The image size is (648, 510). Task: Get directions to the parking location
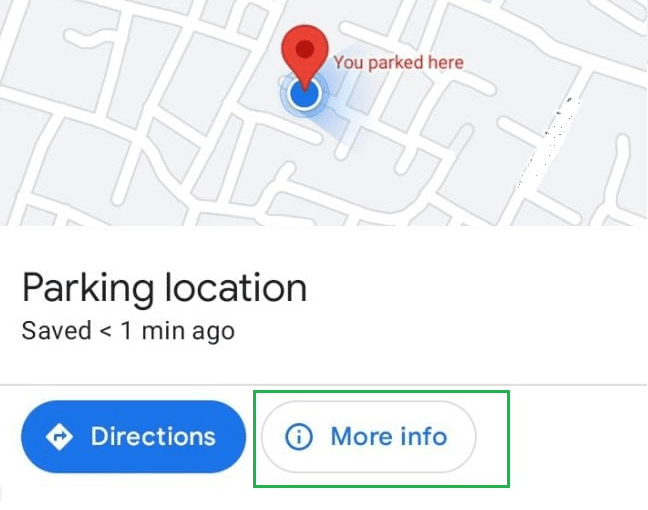coord(133,437)
